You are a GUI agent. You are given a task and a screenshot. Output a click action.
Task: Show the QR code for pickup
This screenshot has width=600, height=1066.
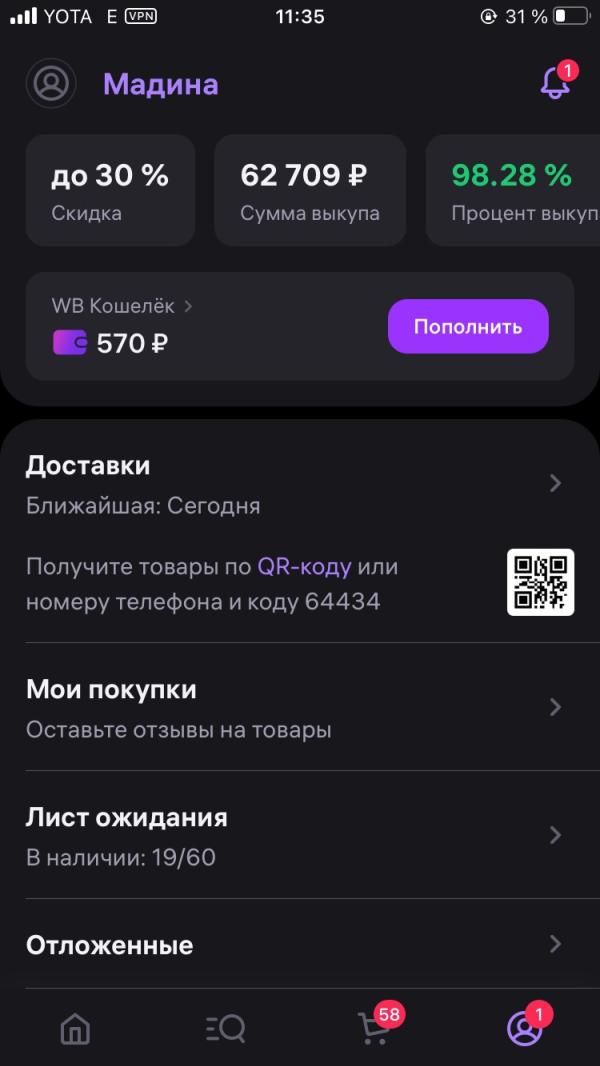pyautogui.click(x=540, y=582)
